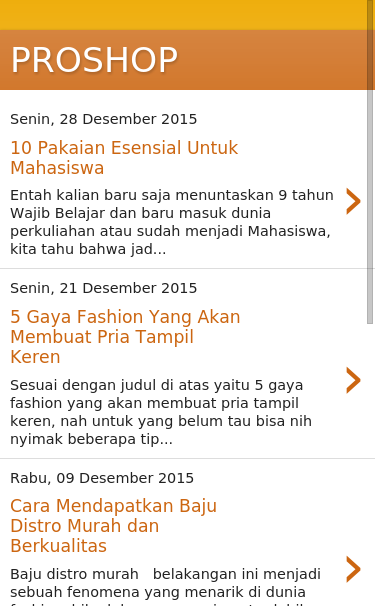The width and height of the screenshot is (375, 606).
Task: Tap the chevron beside the Baju Distro post
Action: coord(353,569)
